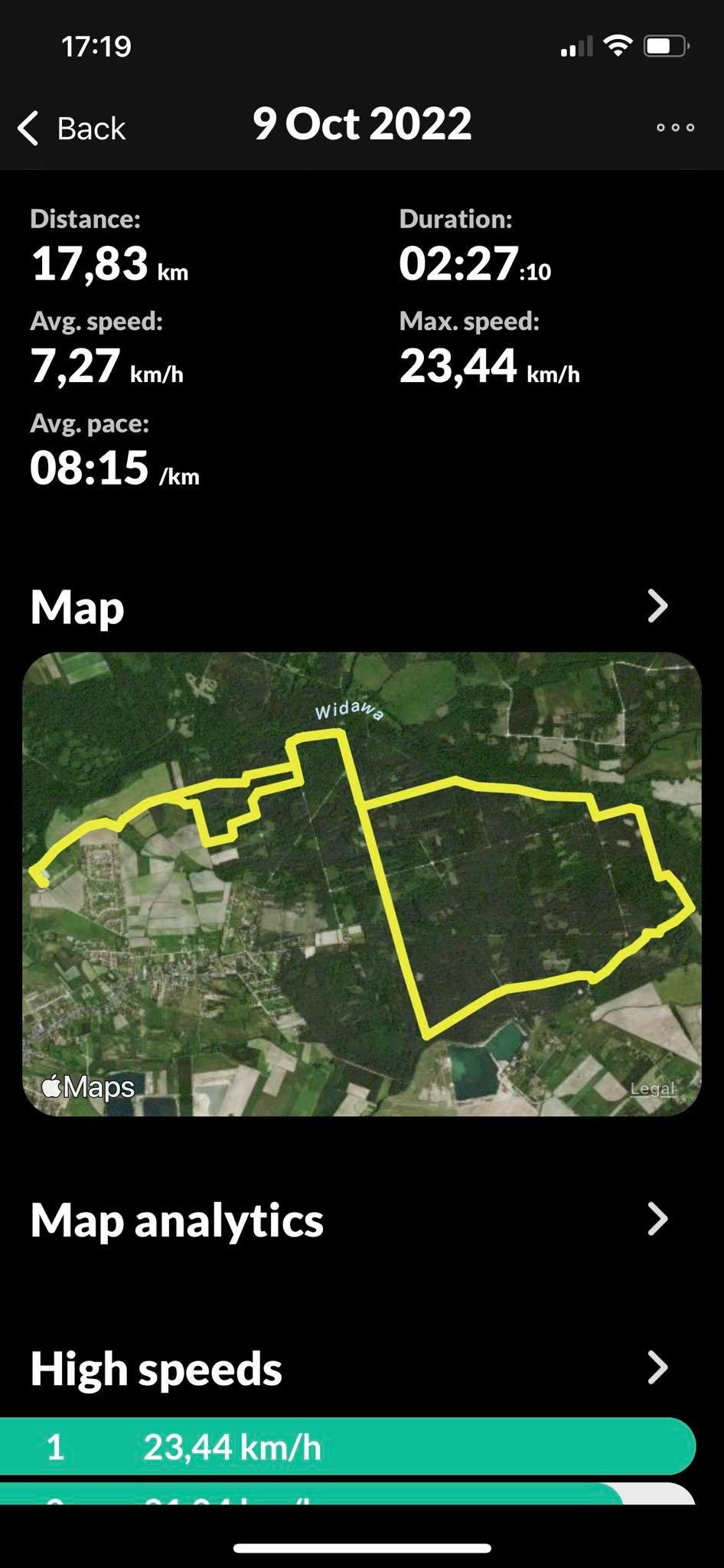Expand the Map section

tap(657, 606)
